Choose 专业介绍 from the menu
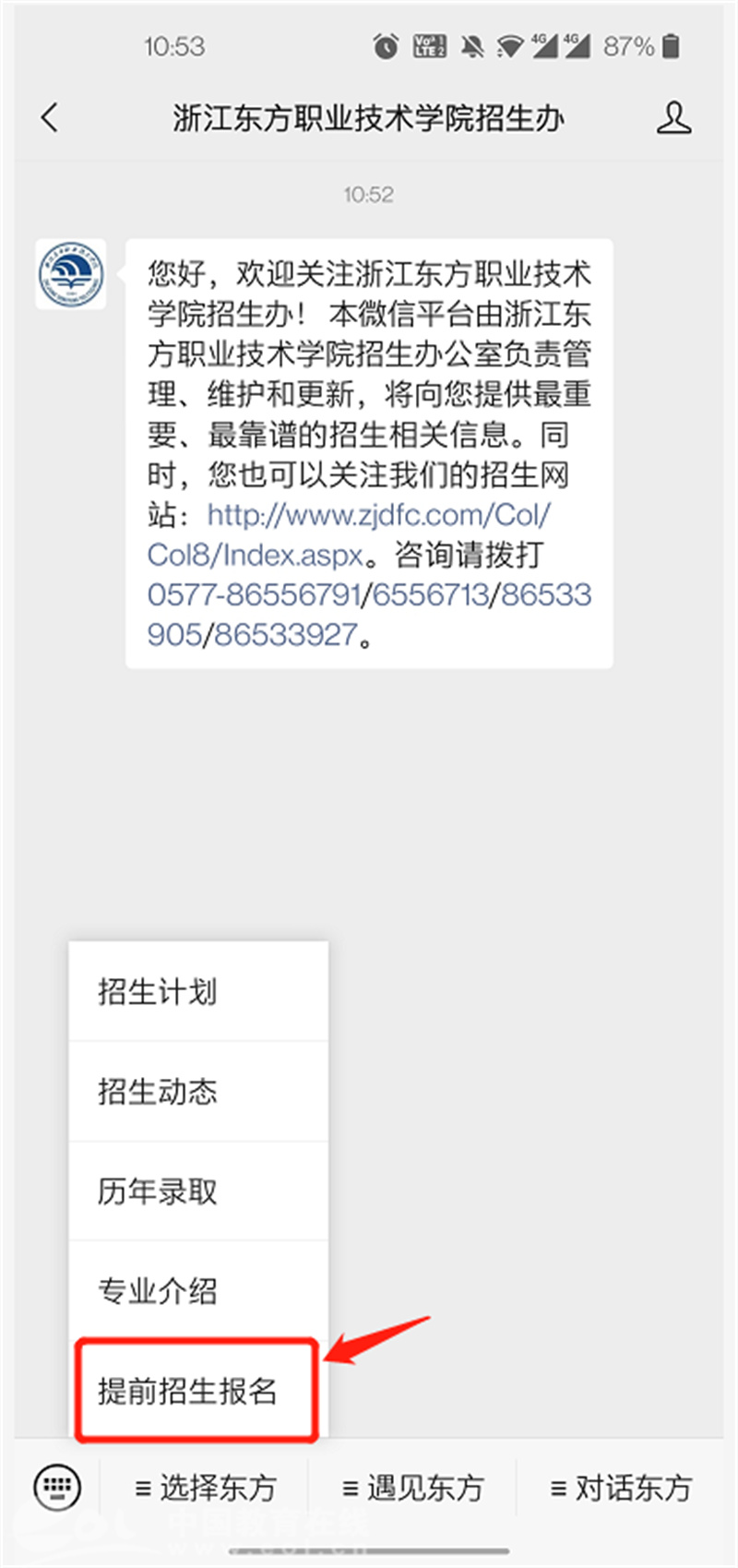The height and width of the screenshot is (1568, 738). 198,1290
